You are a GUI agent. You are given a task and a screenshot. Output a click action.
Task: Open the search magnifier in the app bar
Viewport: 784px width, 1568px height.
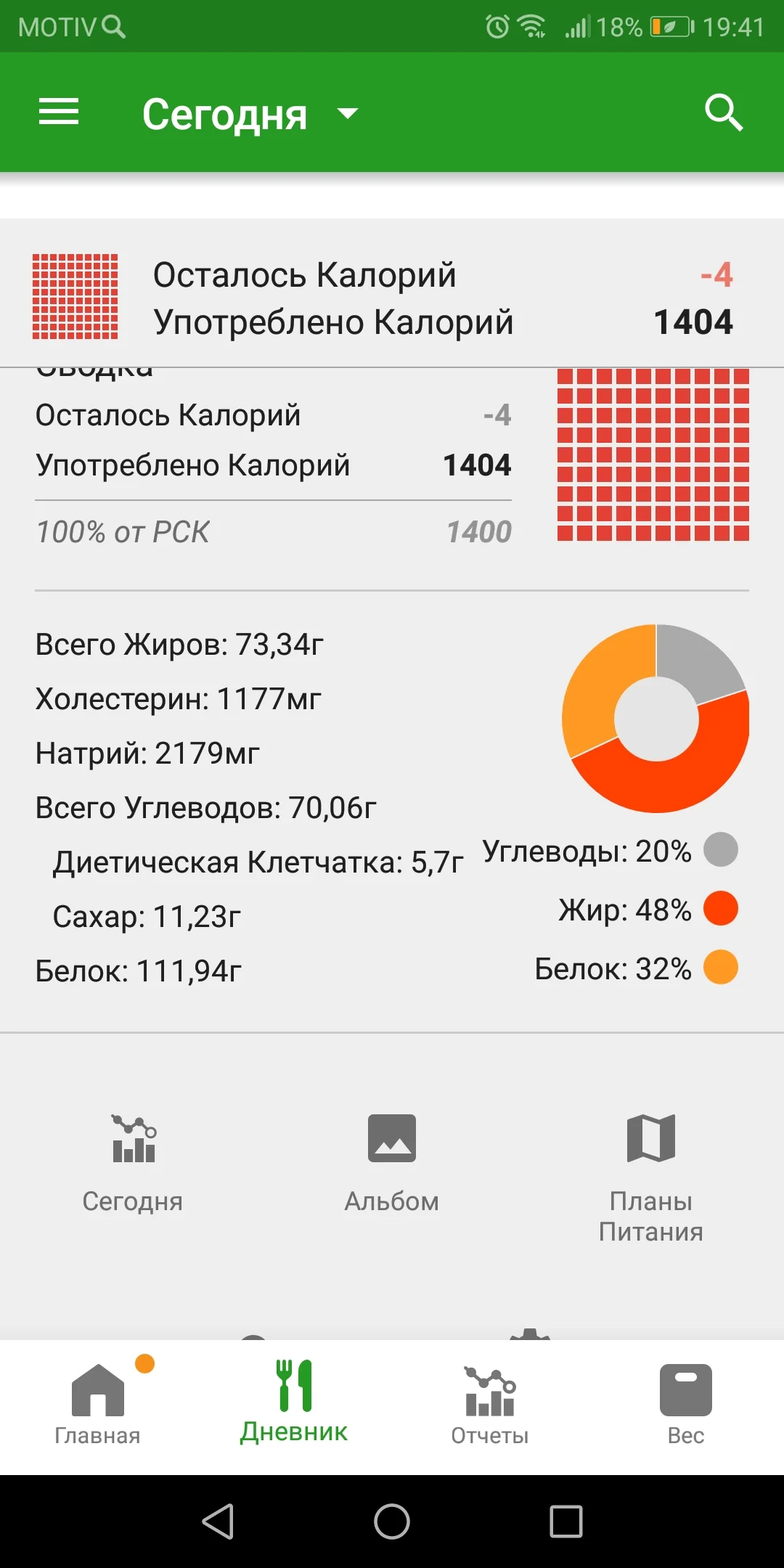723,113
